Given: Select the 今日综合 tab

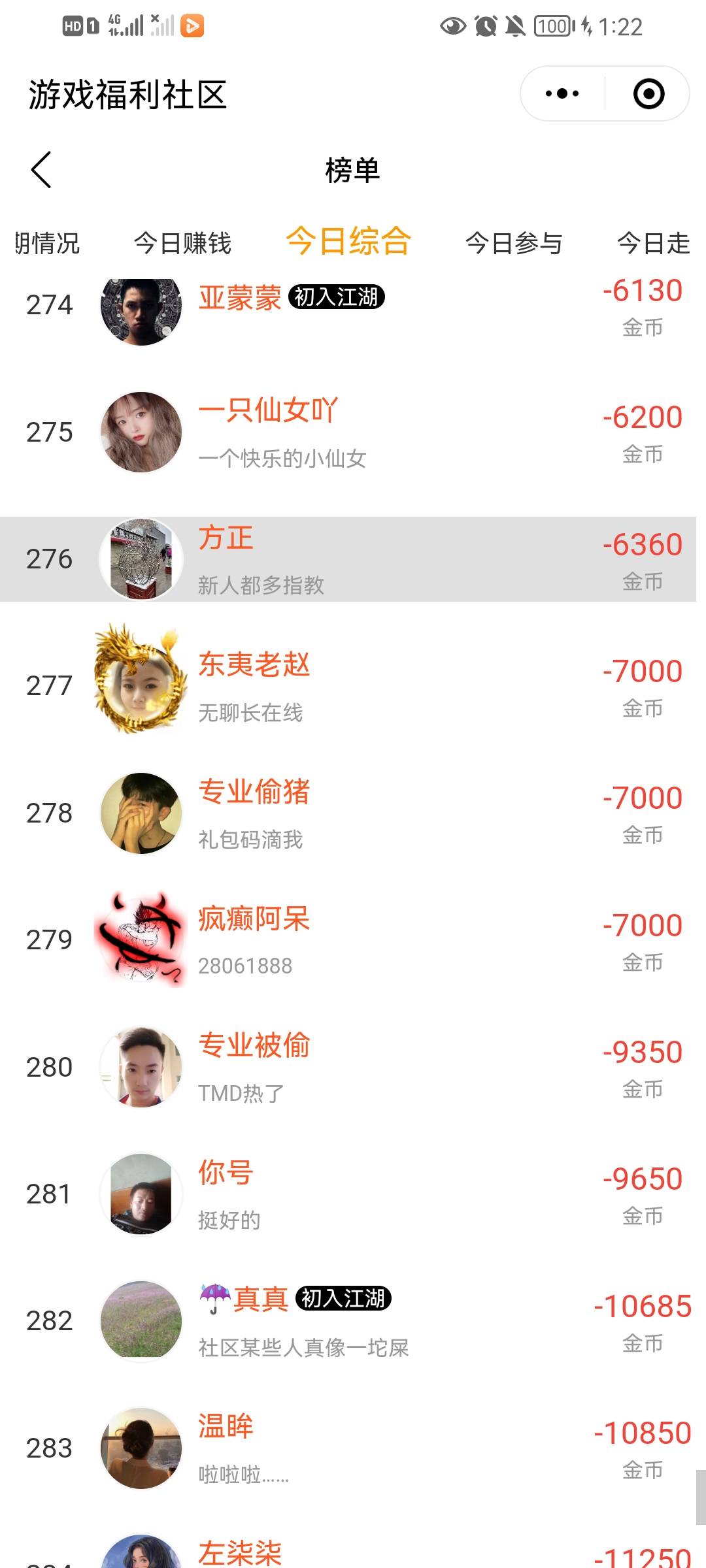Looking at the screenshot, I should [348, 242].
